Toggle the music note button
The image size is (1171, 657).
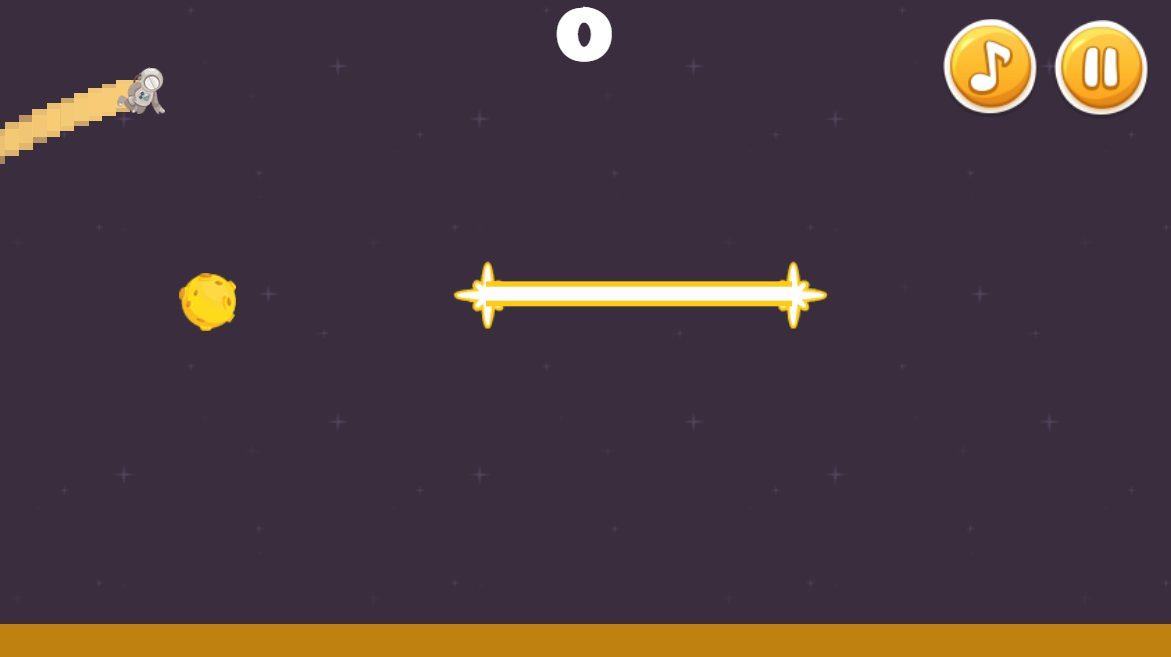pos(989,66)
